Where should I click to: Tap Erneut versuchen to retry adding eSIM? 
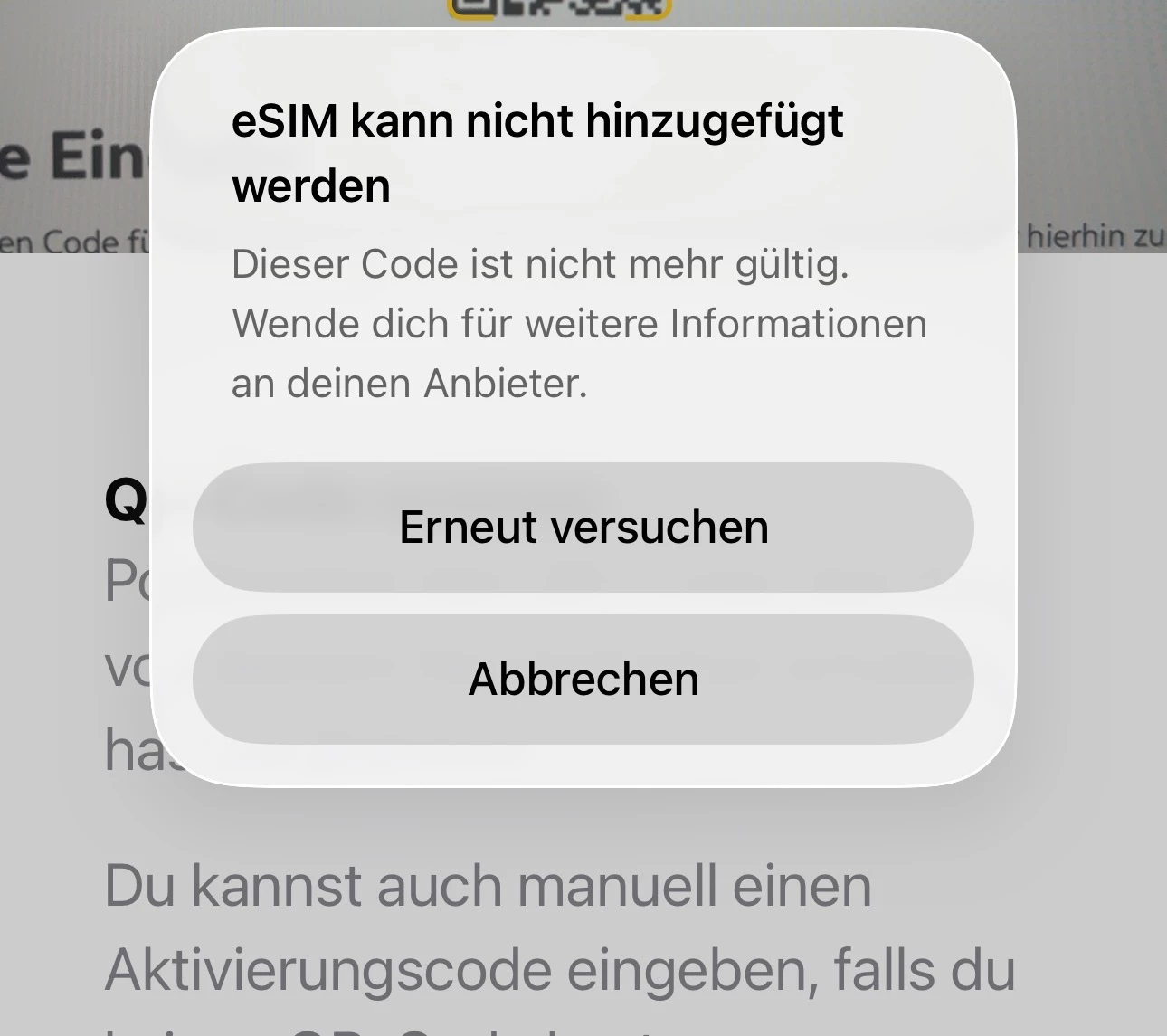583,528
